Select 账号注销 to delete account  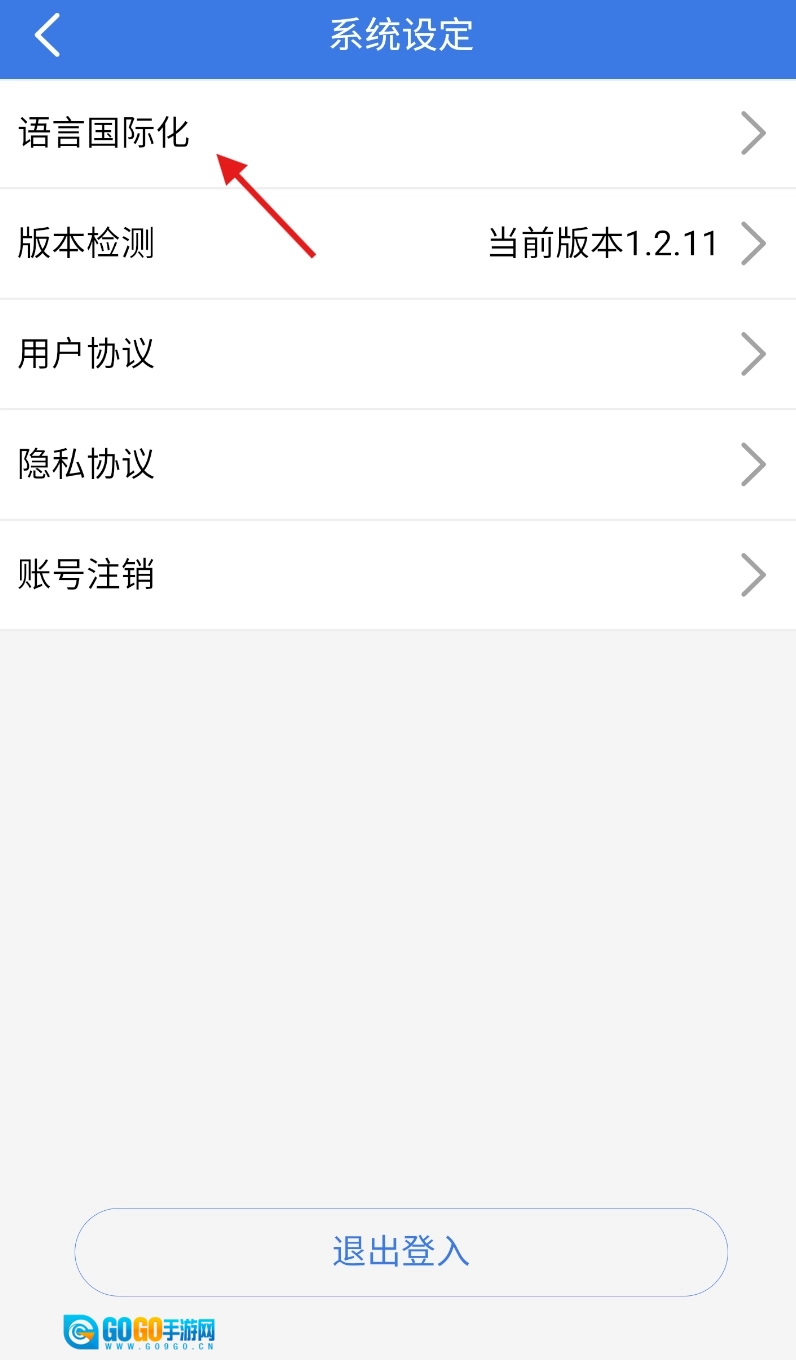point(398,575)
